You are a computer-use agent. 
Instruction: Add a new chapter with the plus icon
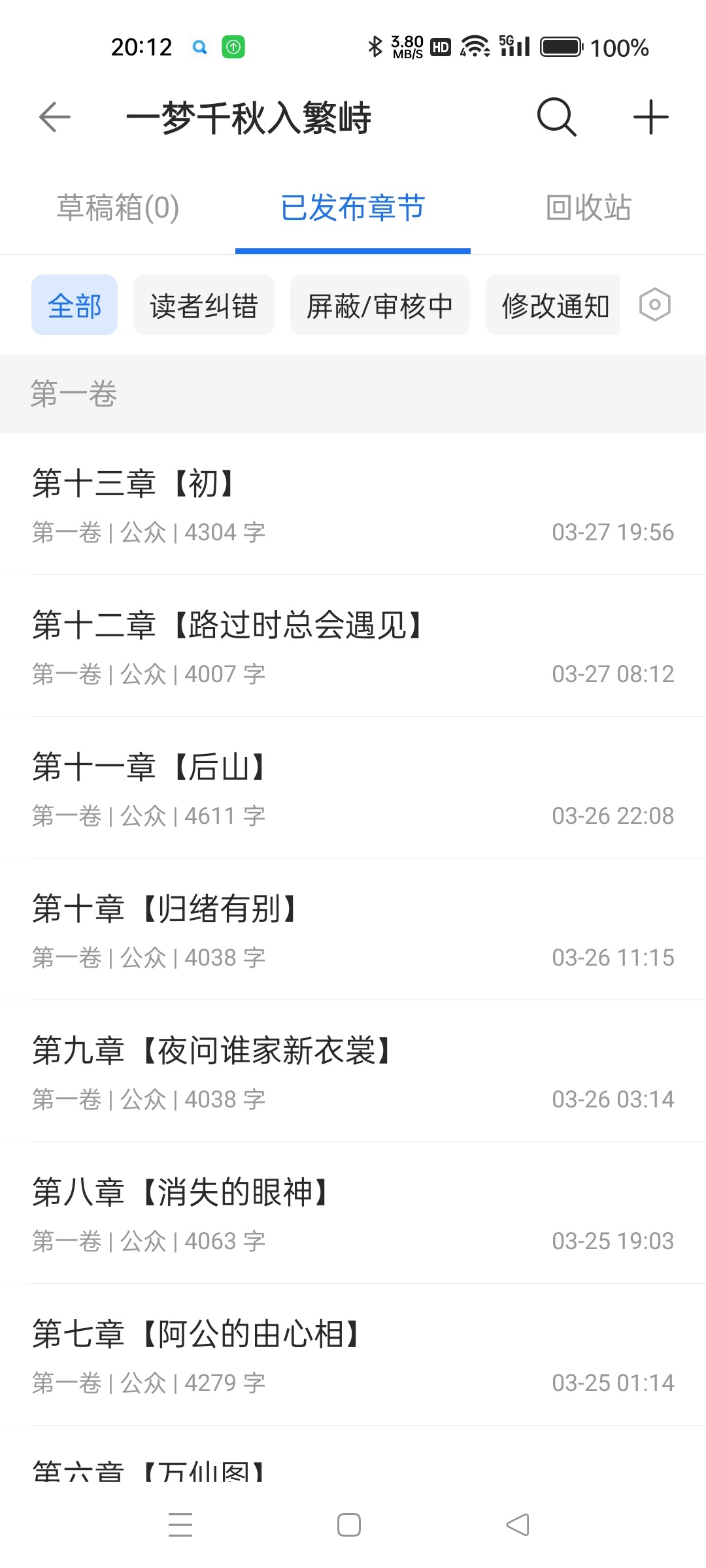tap(650, 118)
